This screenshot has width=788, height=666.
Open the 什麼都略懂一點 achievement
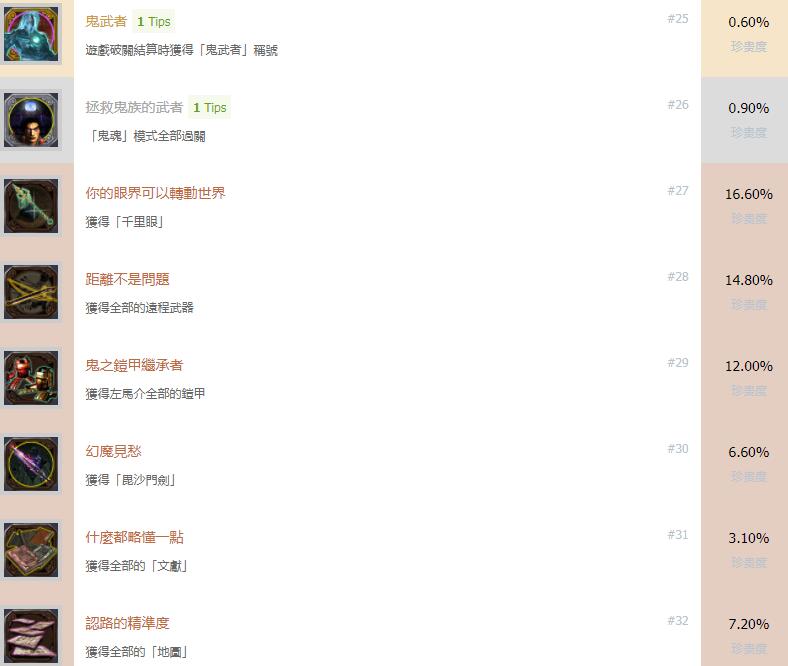pyautogui.click(x=134, y=537)
